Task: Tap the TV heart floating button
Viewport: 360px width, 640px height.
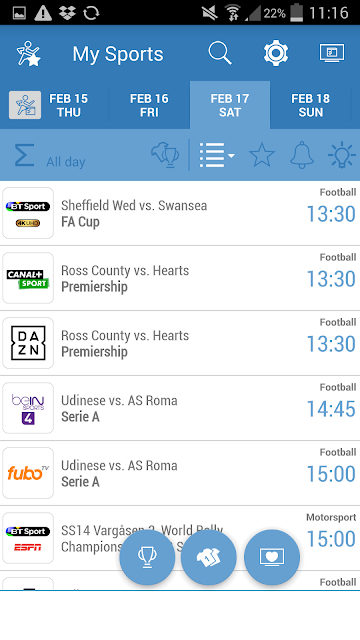Action: point(272,557)
